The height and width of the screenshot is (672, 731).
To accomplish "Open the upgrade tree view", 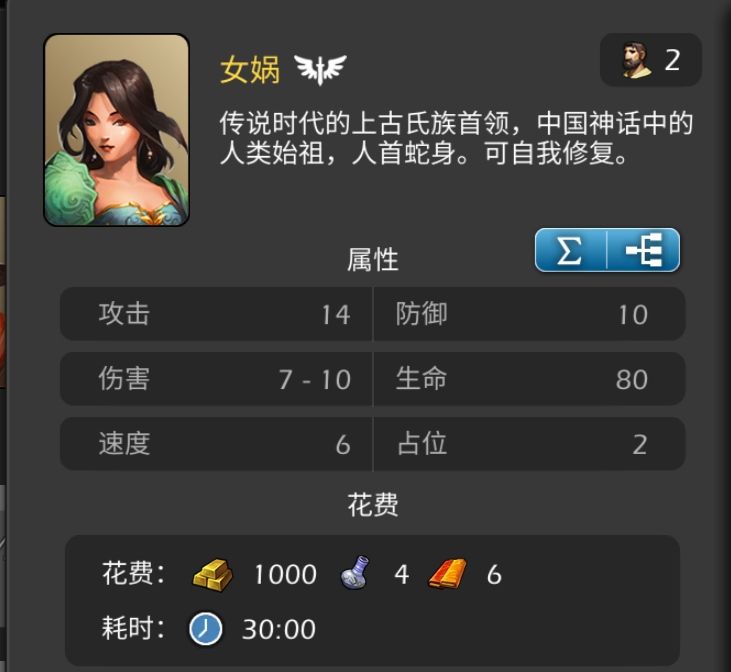I will point(644,251).
